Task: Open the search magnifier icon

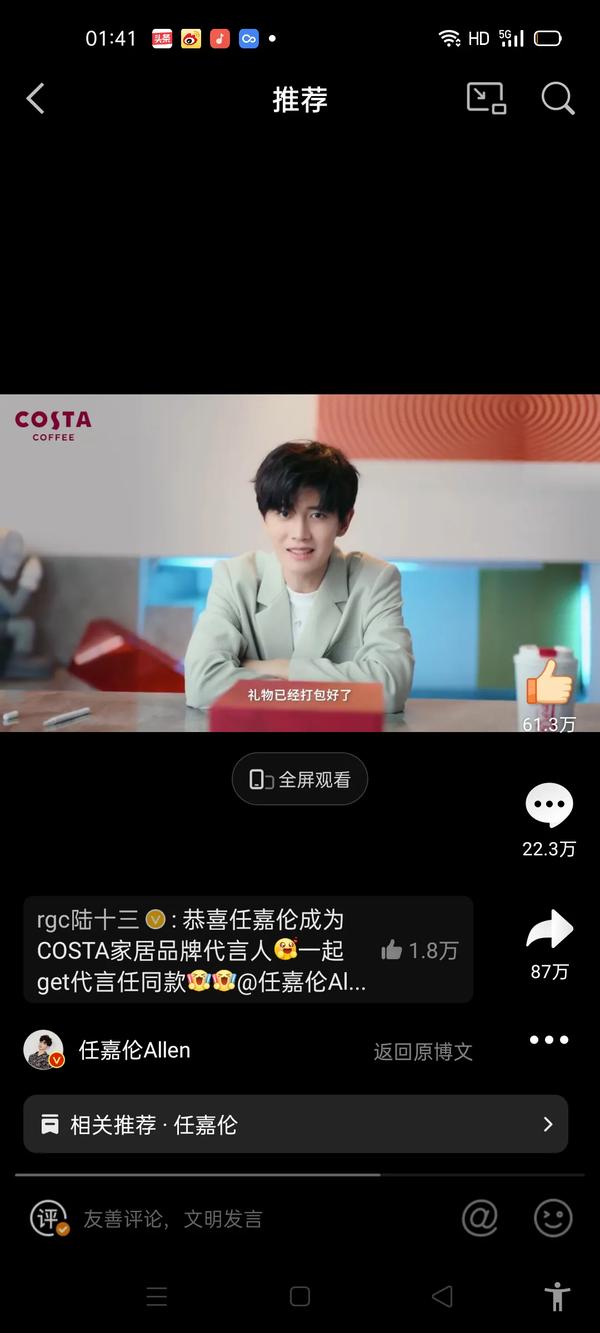Action: [557, 98]
